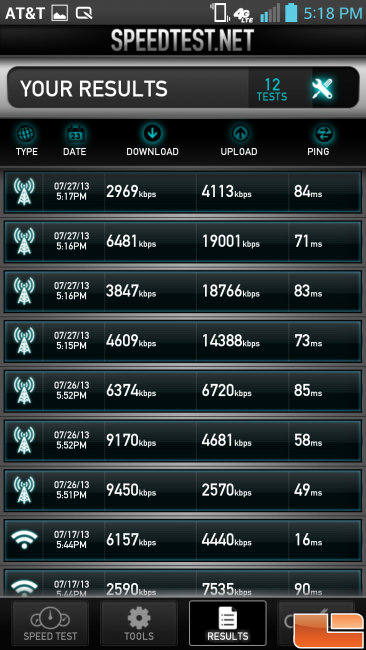
Task: Open the result with 6481 kbps download
Action: [183, 242]
